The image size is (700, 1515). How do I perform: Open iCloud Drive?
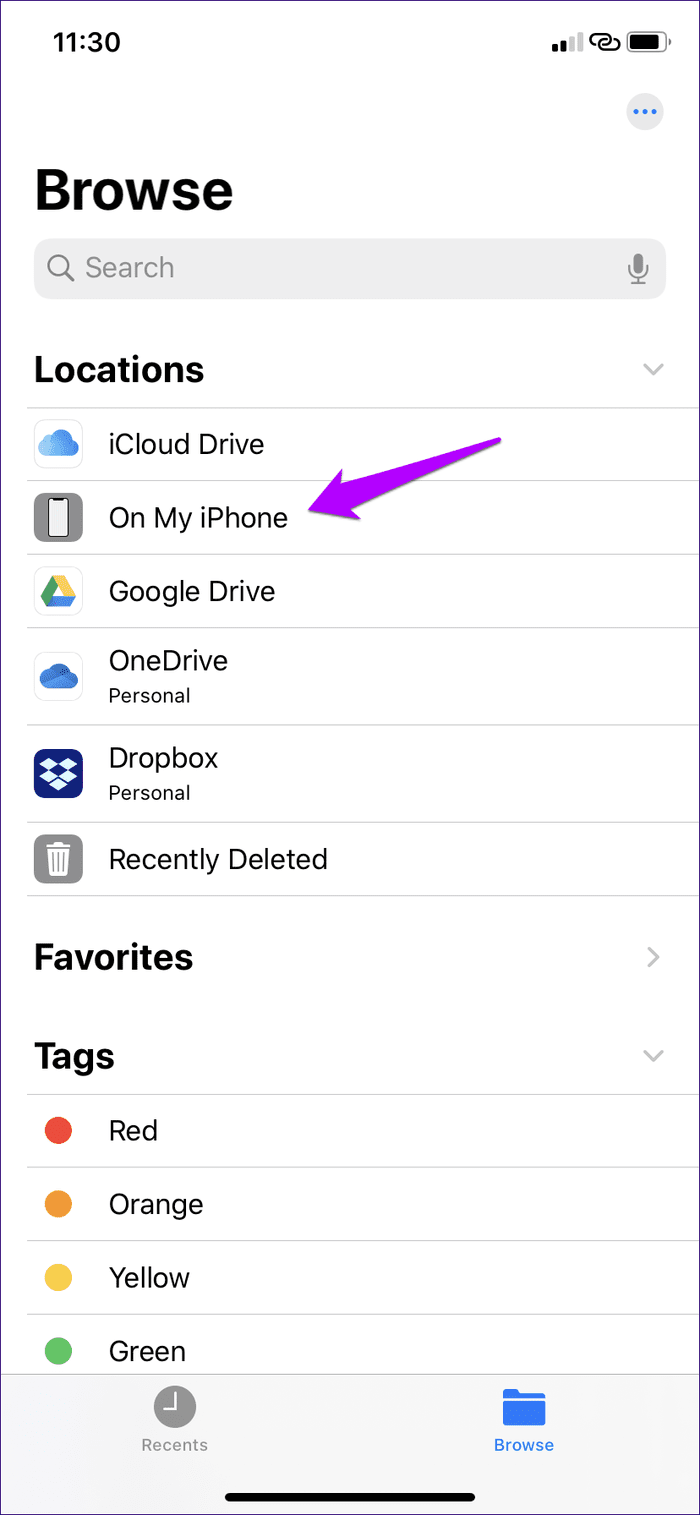[187, 444]
